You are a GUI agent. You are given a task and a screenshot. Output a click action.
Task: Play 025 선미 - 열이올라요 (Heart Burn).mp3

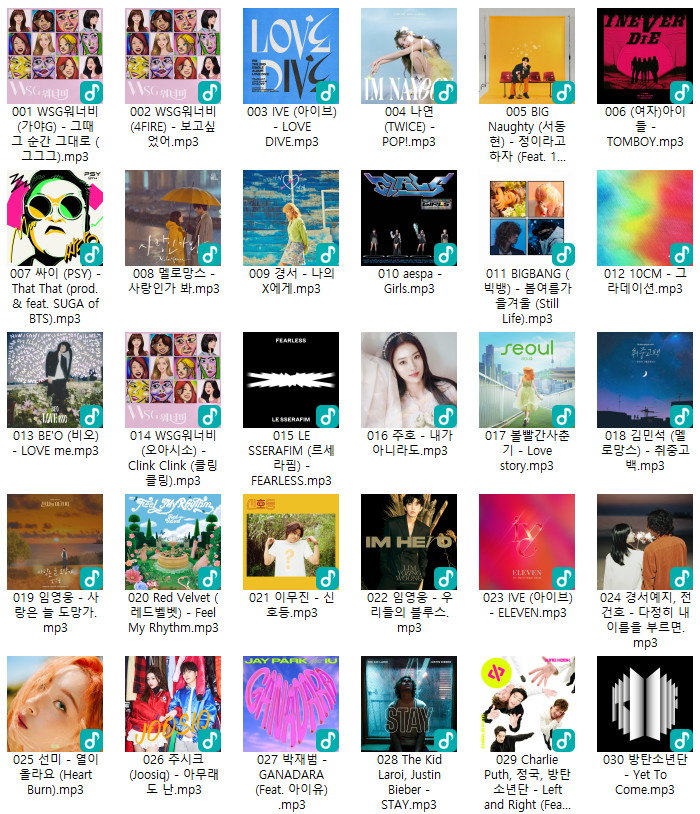pyautogui.click(x=55, y=704)
